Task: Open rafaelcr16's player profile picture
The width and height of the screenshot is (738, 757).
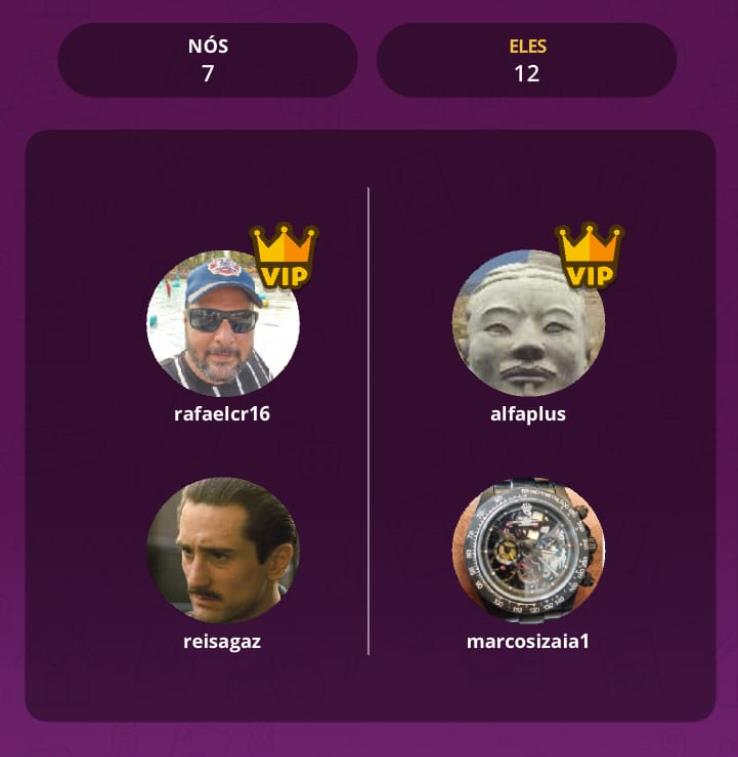Action: click(x=222, y=322)
